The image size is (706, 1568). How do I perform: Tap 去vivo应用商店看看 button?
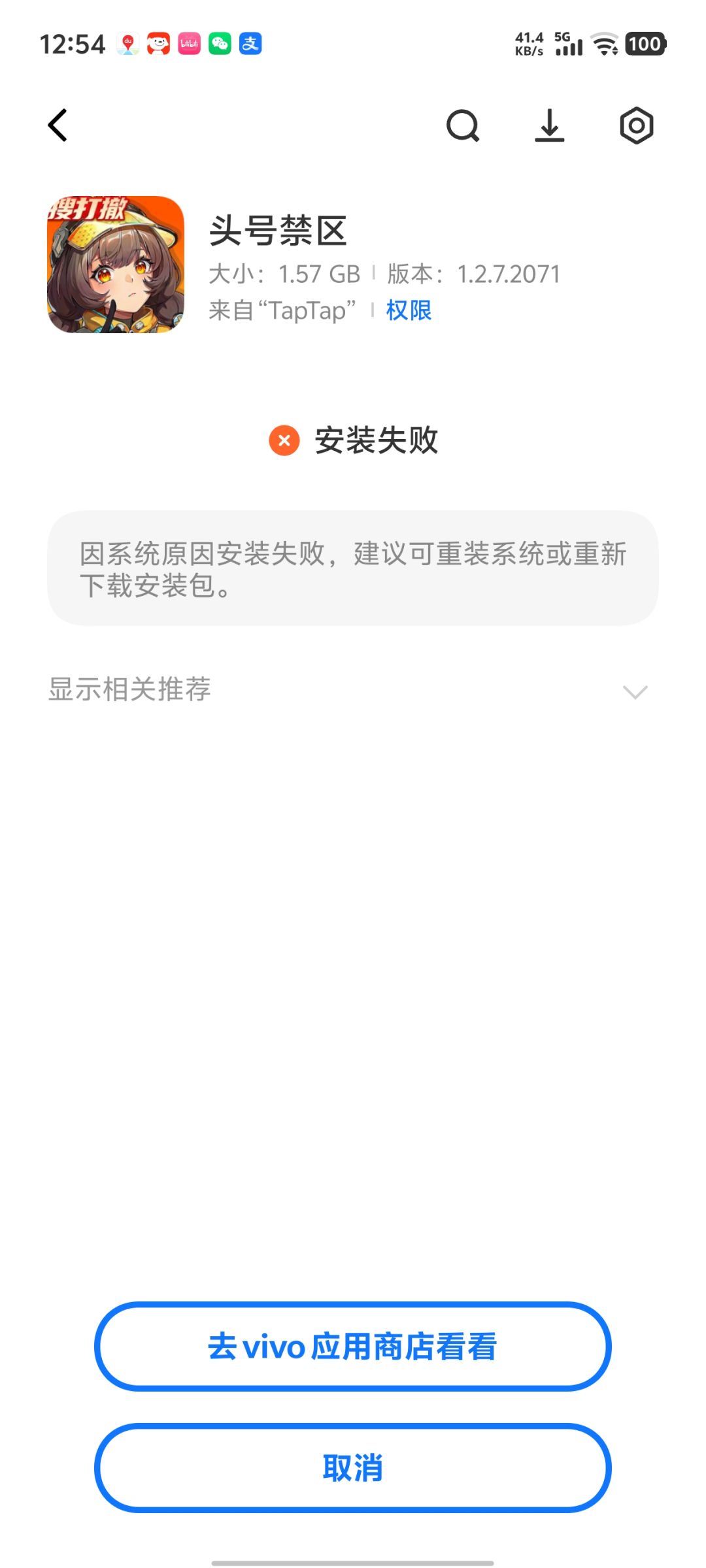(353, 1347)
